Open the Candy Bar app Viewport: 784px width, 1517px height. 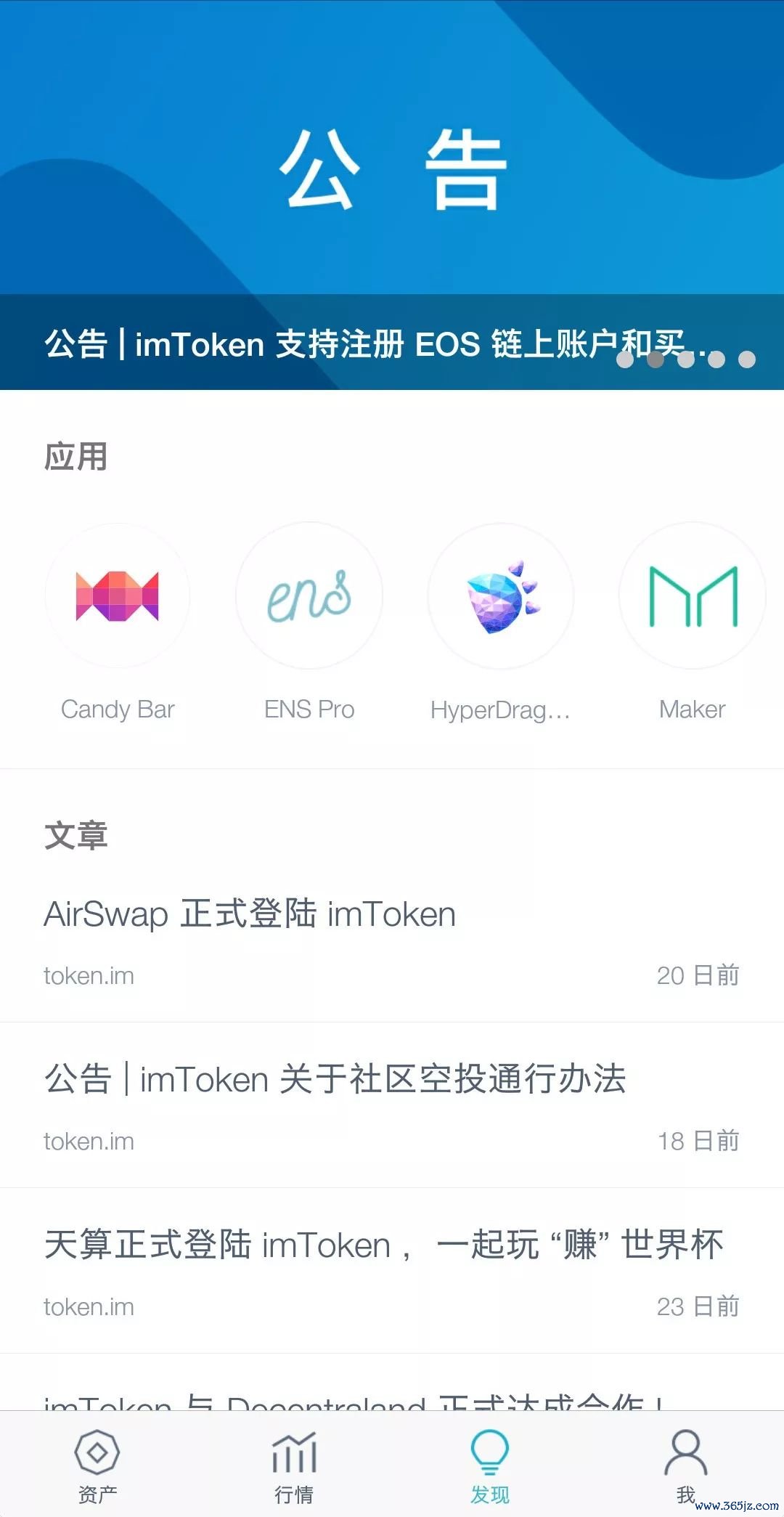(x=118, y=595)
